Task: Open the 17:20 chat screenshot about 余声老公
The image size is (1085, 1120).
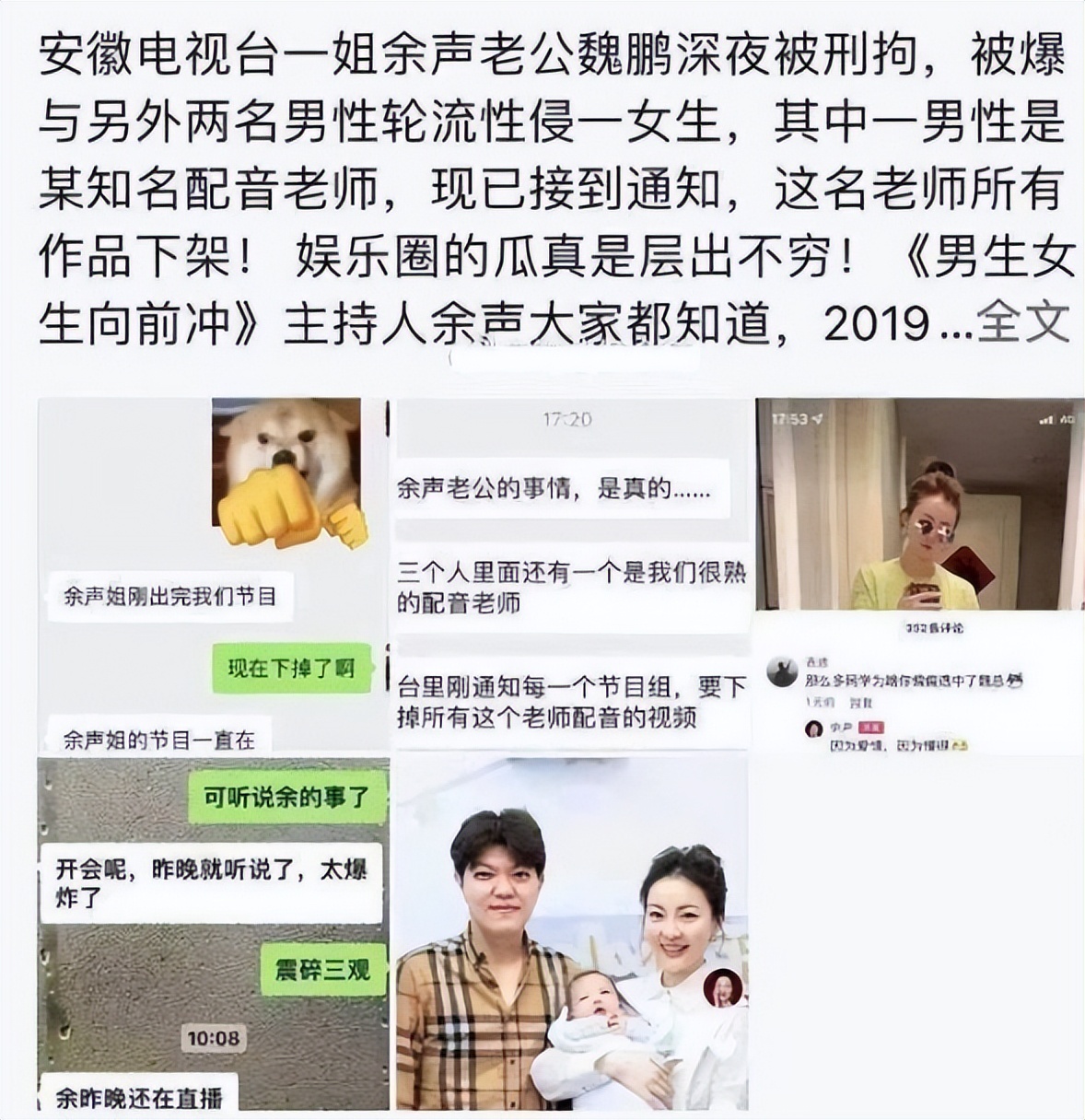Action: click(571, 575)
